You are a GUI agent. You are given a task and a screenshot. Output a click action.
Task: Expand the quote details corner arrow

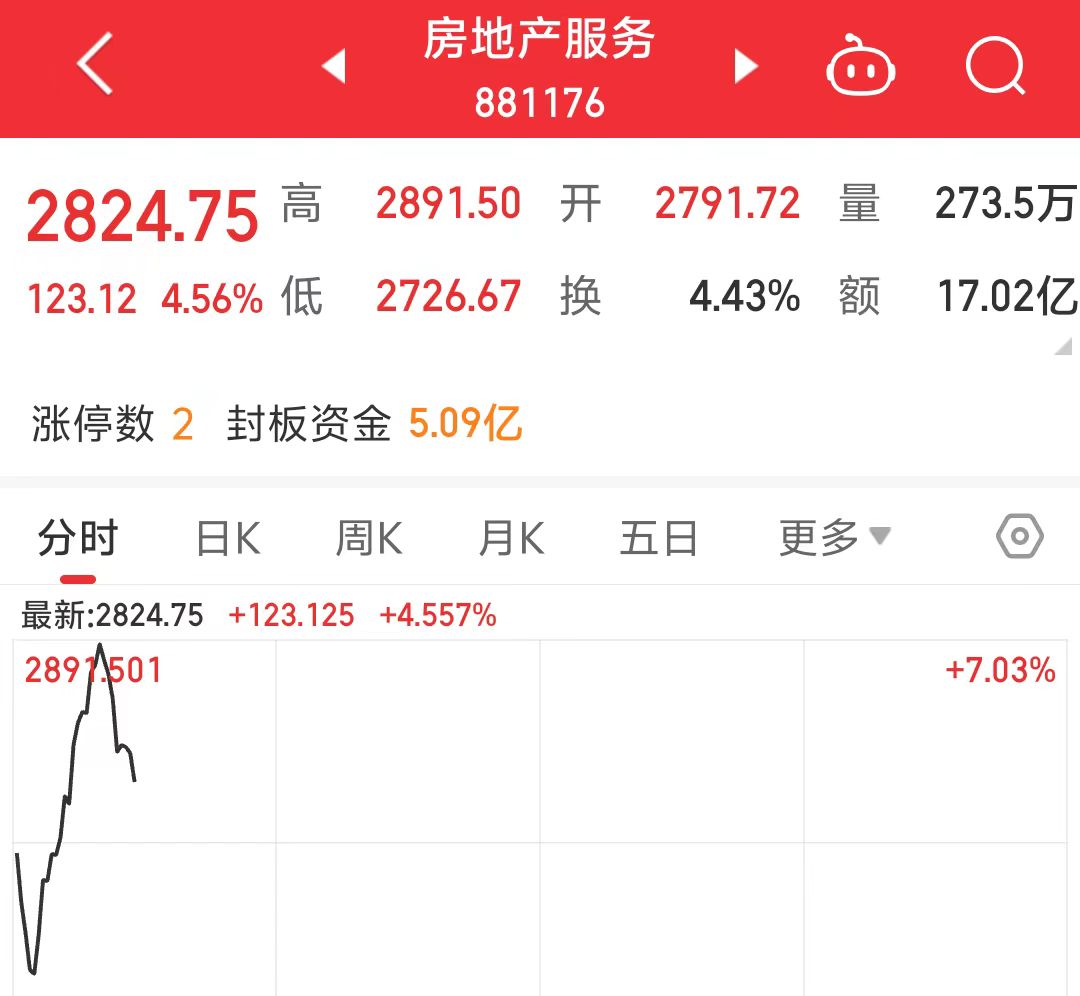(x=1062, y=346)
